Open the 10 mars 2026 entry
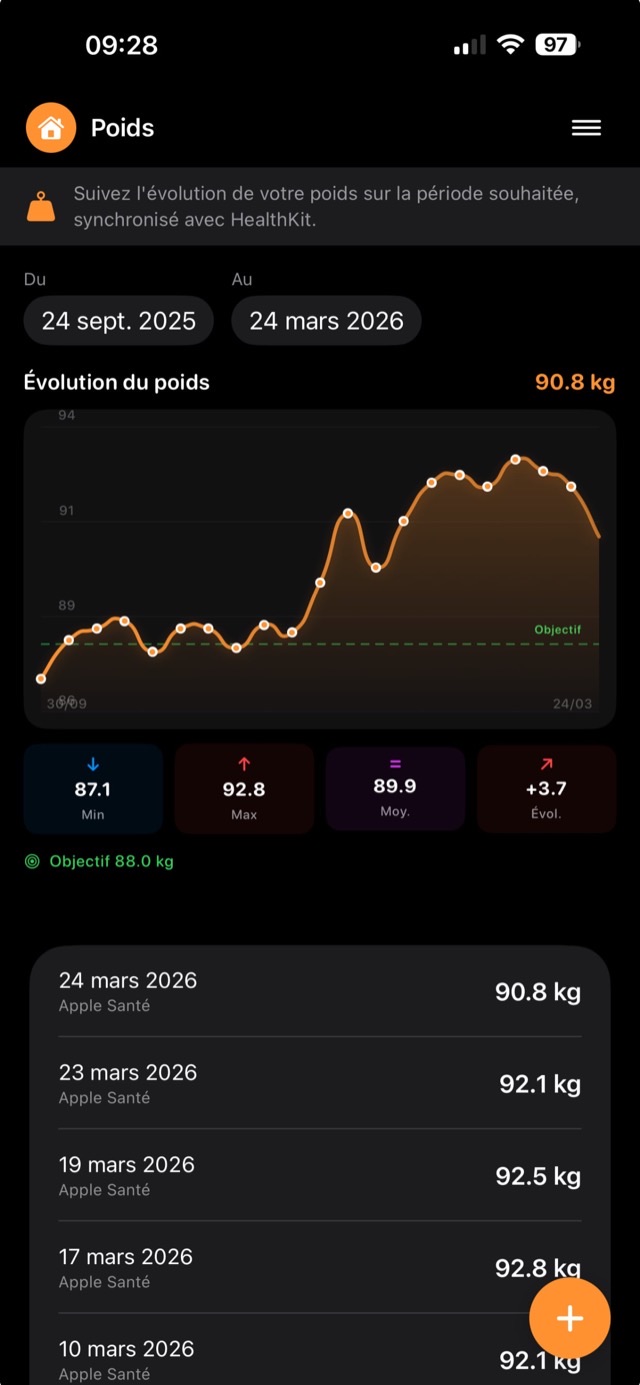Image resolution: width=640 pixels, height=1385 pixels. click(x=280, y=1358)
